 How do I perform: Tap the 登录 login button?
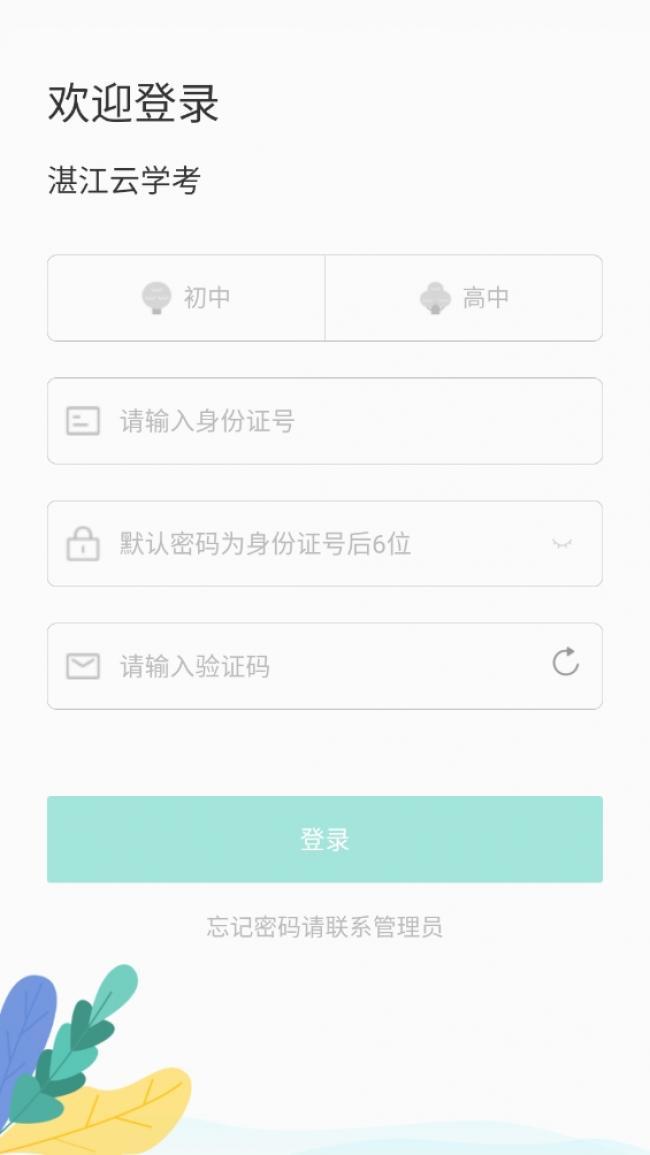[x=325, y=839]
